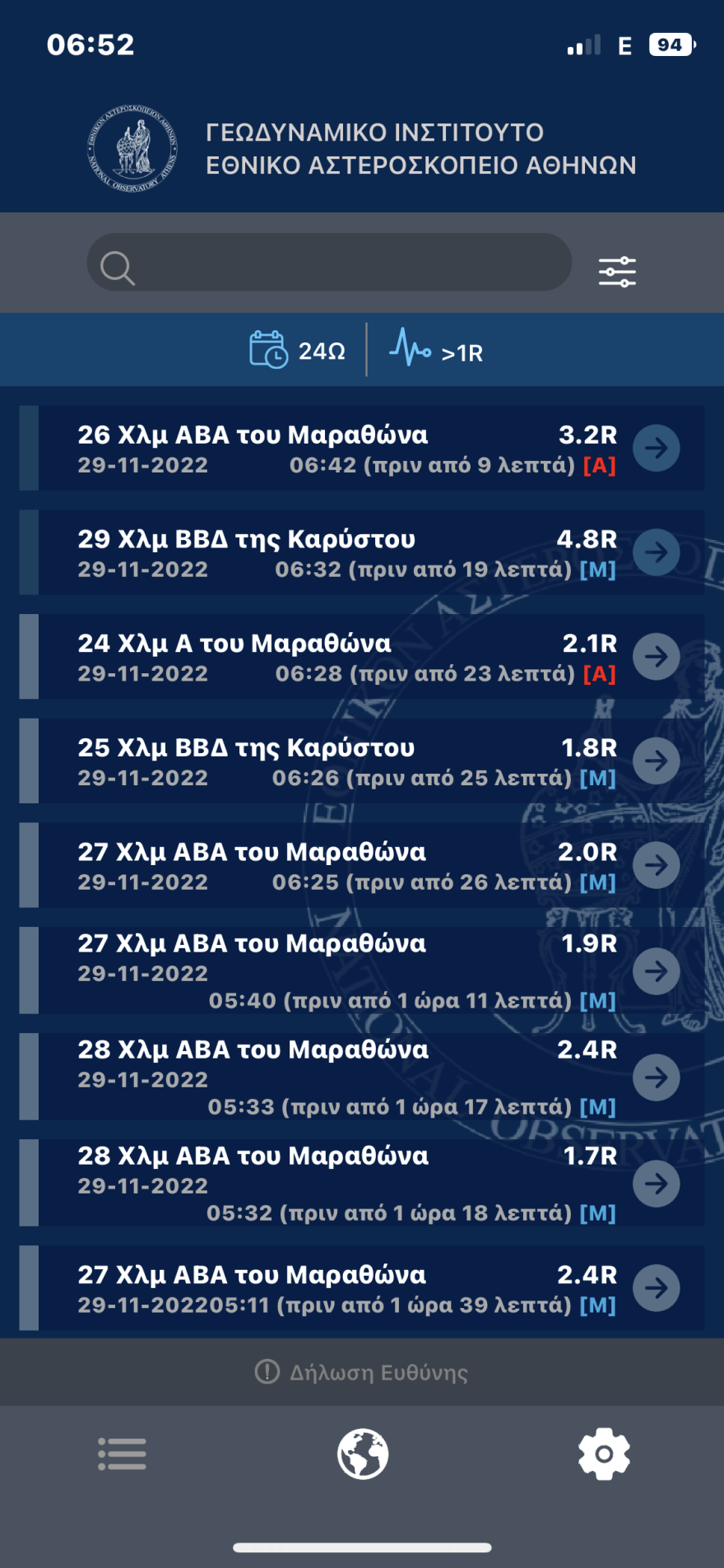Viewport: 724px width, 1568px height.
Task: Click the seismograph >1R magnitude filter icon
Action: (411, 349)
